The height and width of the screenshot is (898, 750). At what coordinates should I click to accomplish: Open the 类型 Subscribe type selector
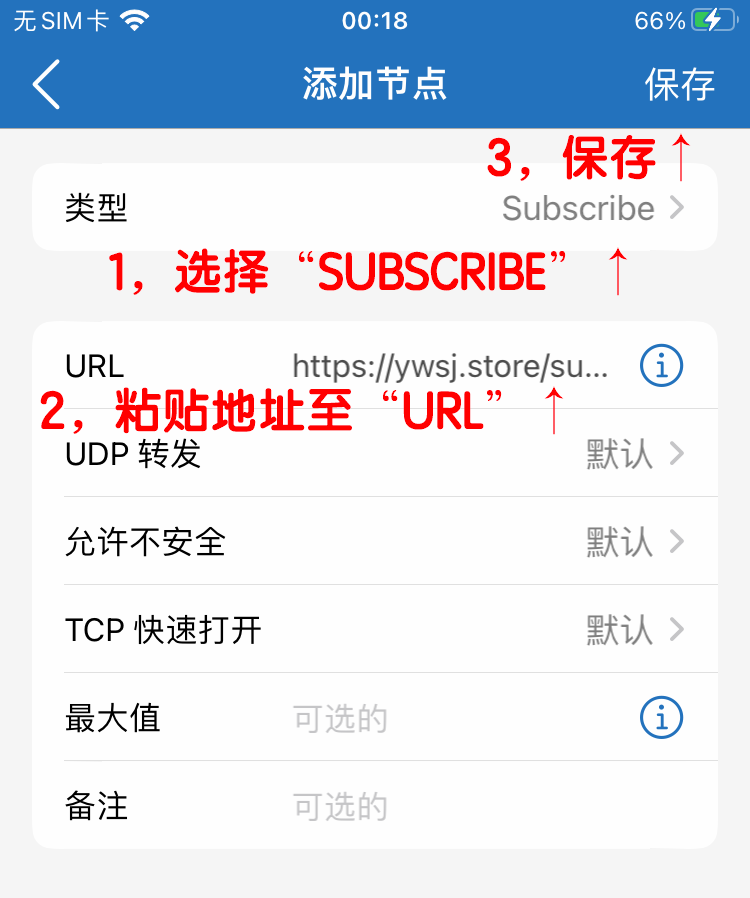(x=375, y=208)
